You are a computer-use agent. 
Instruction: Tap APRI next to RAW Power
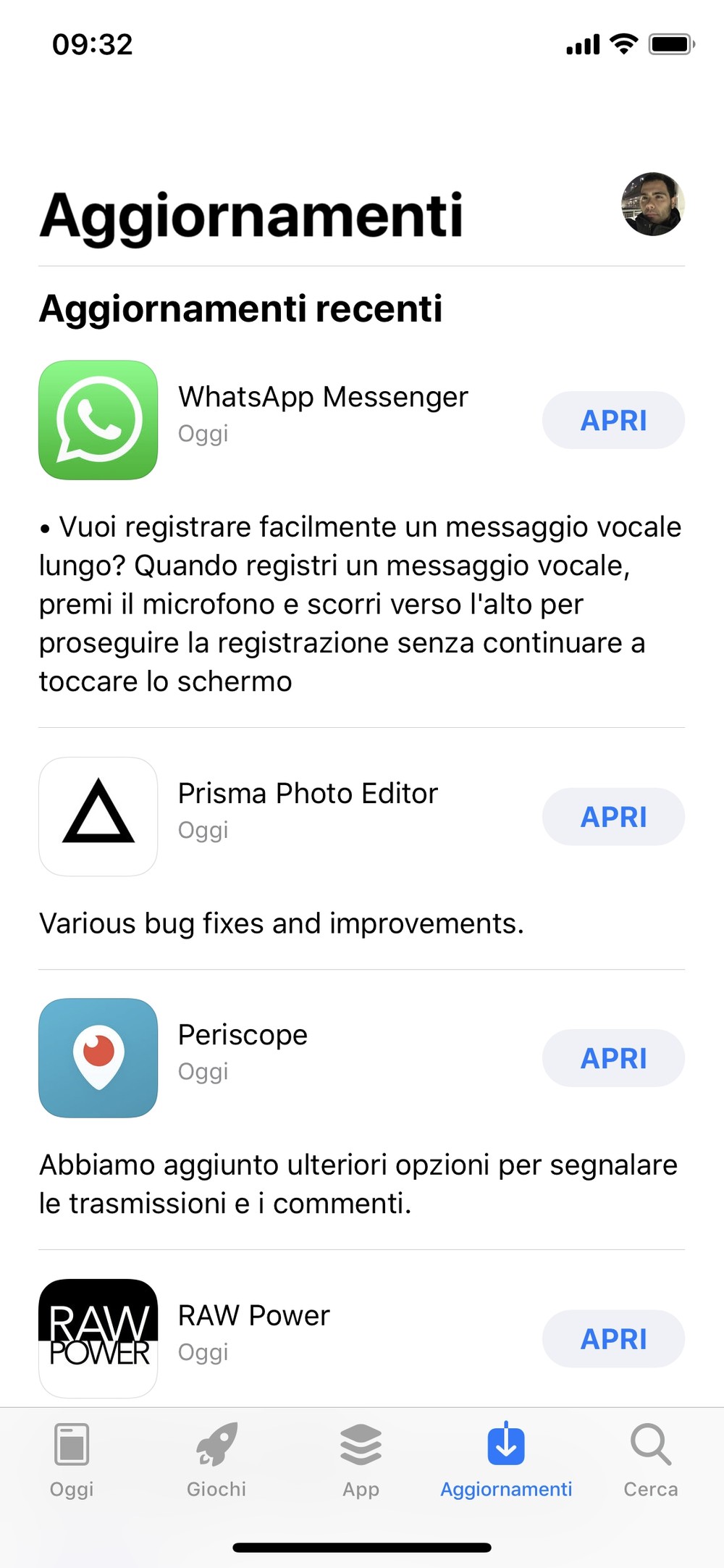pyautogui.click(x=613, y=1338)
